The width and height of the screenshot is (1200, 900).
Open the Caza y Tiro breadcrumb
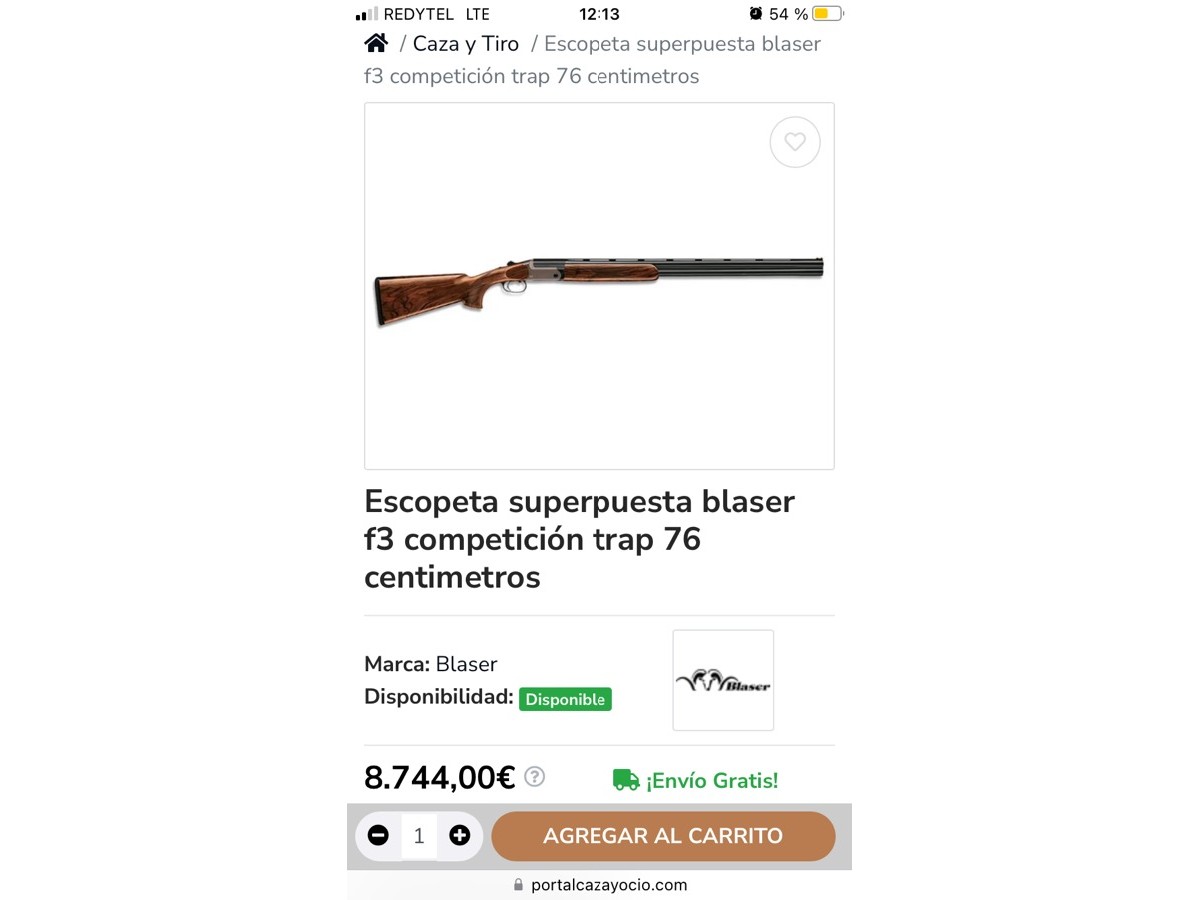[465, 44]
